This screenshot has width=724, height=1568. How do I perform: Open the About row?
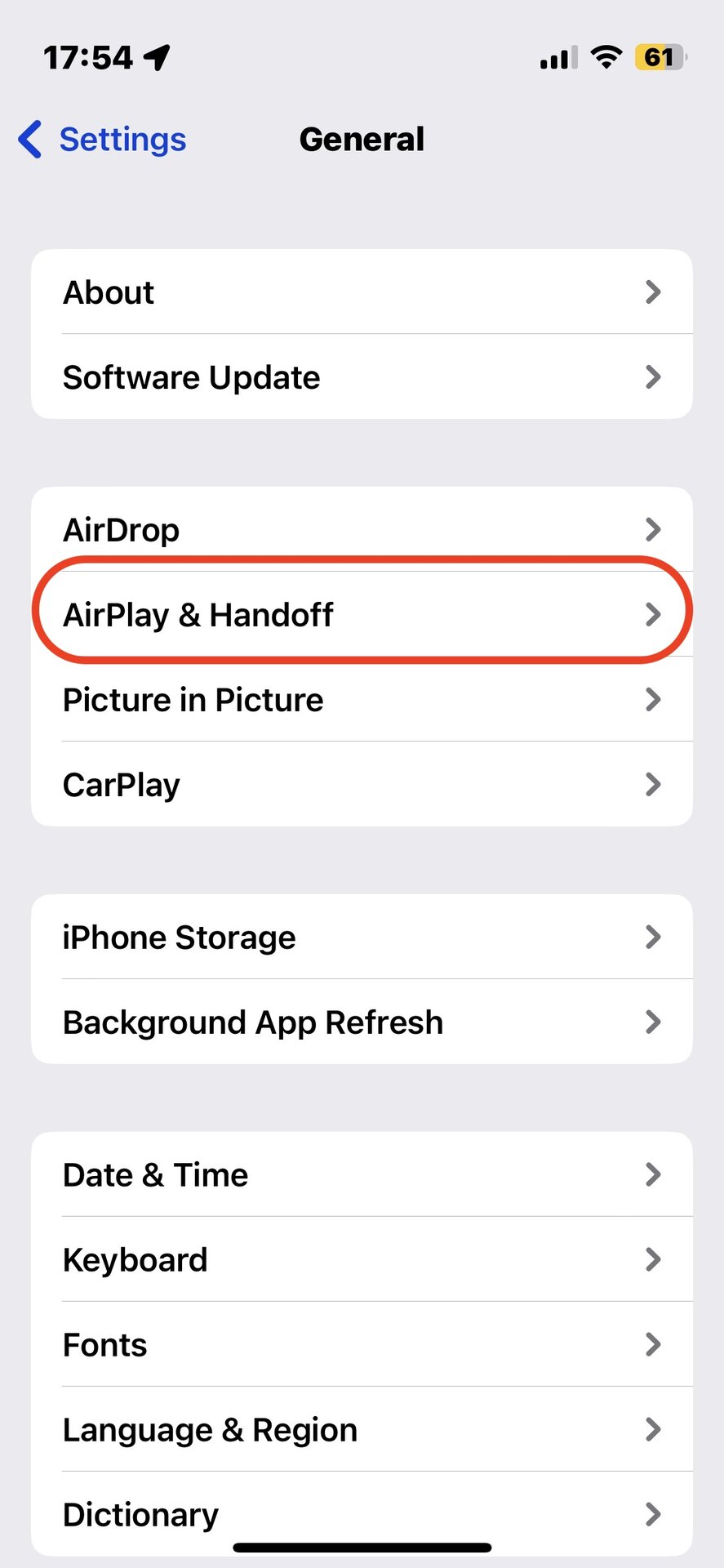tap(362, 292)
